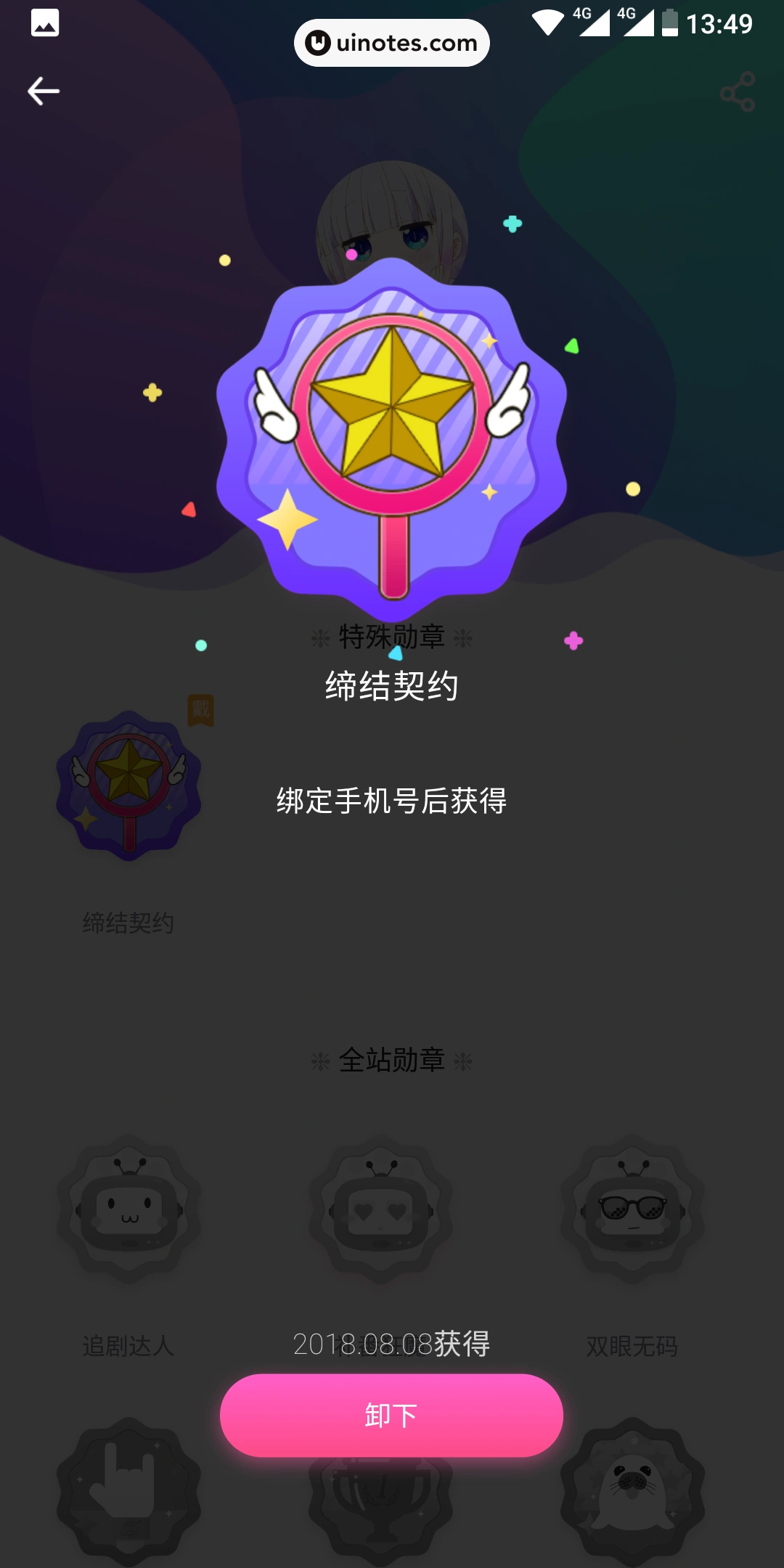
Task: Share this 缔结契约 medal
Action: point(738,92)
